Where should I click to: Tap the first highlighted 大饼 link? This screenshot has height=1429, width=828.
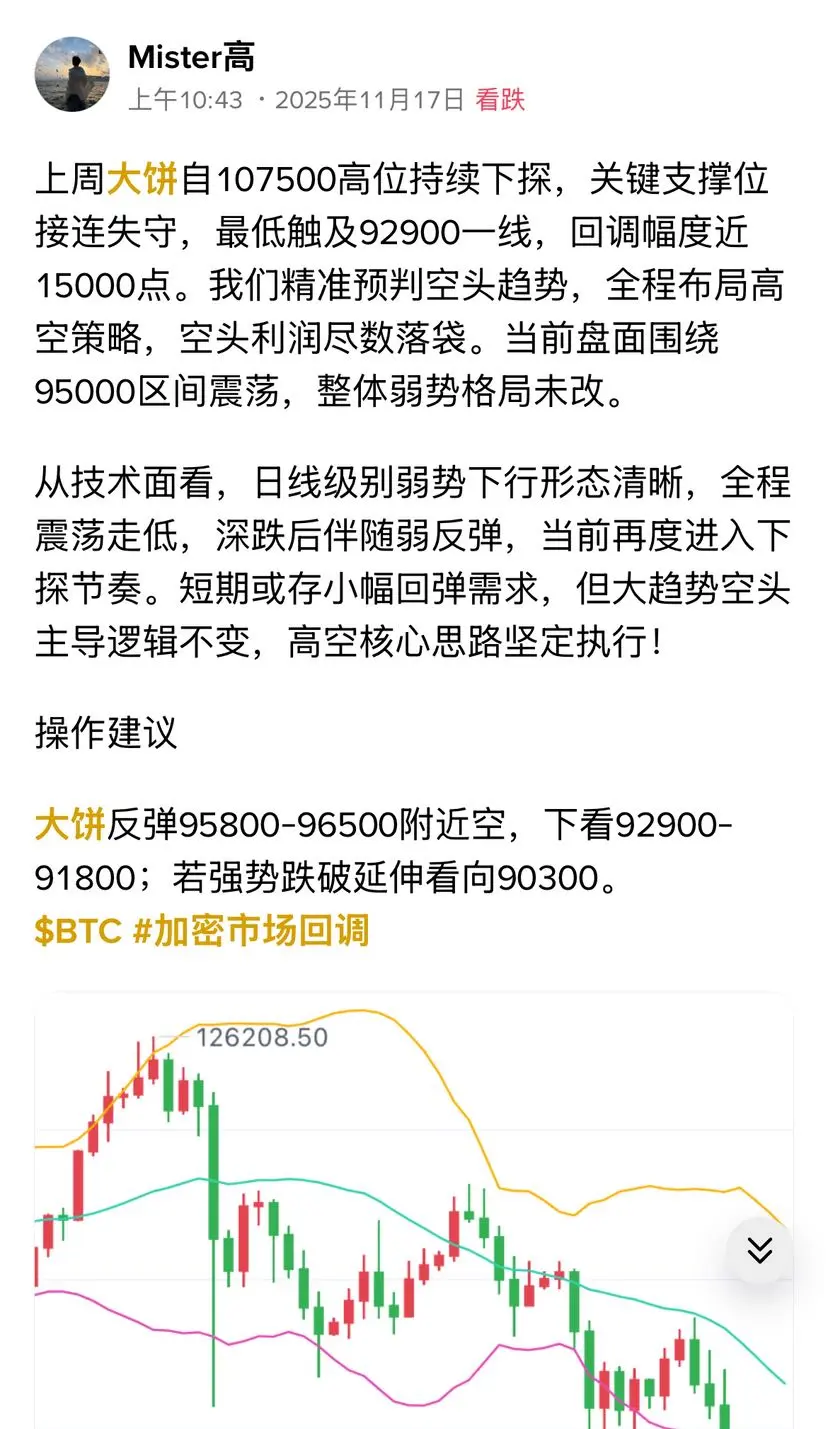pyautogui.click(x=141, y=180)
